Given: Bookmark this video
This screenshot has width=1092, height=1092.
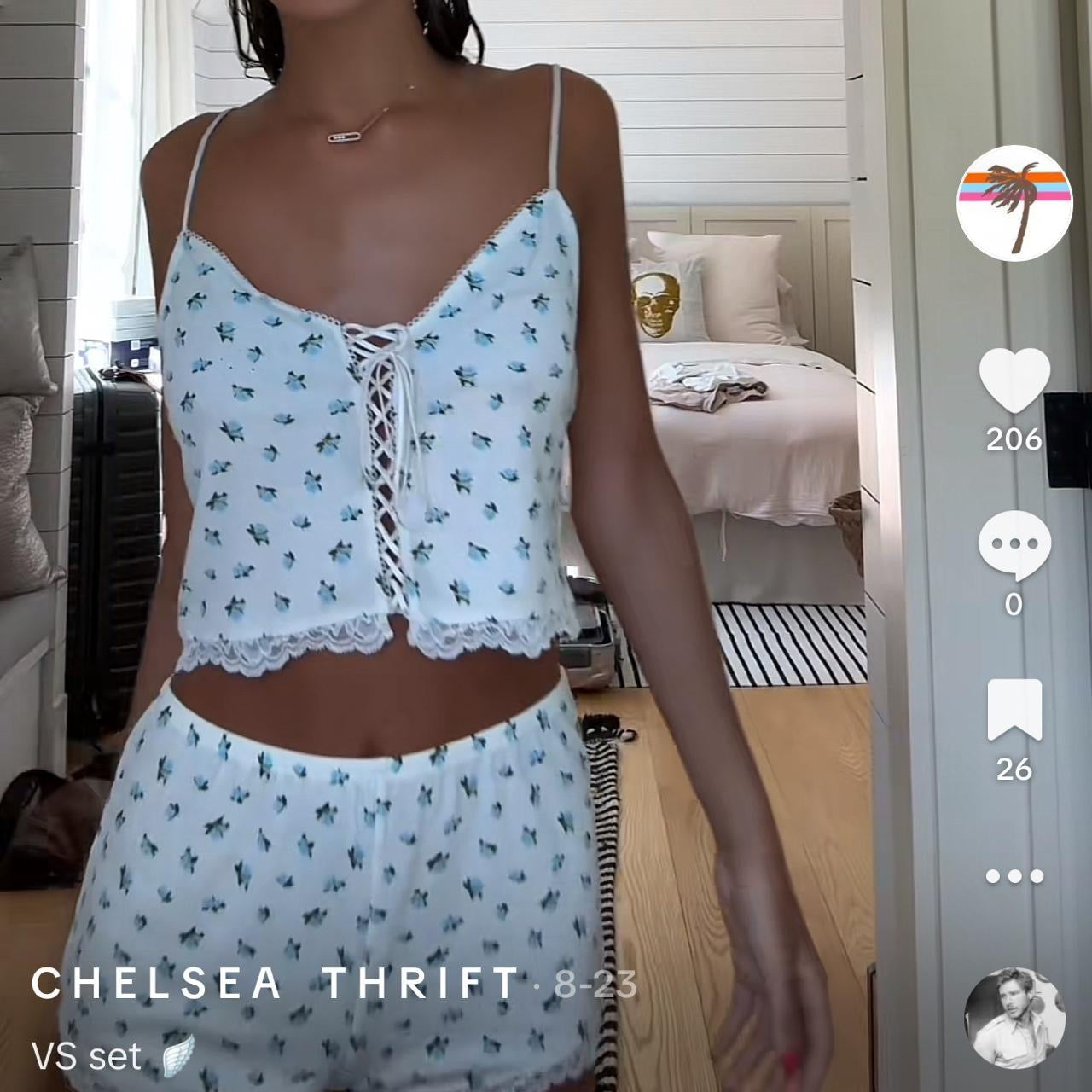Looking at the screenshot, I should [1014, 710].
